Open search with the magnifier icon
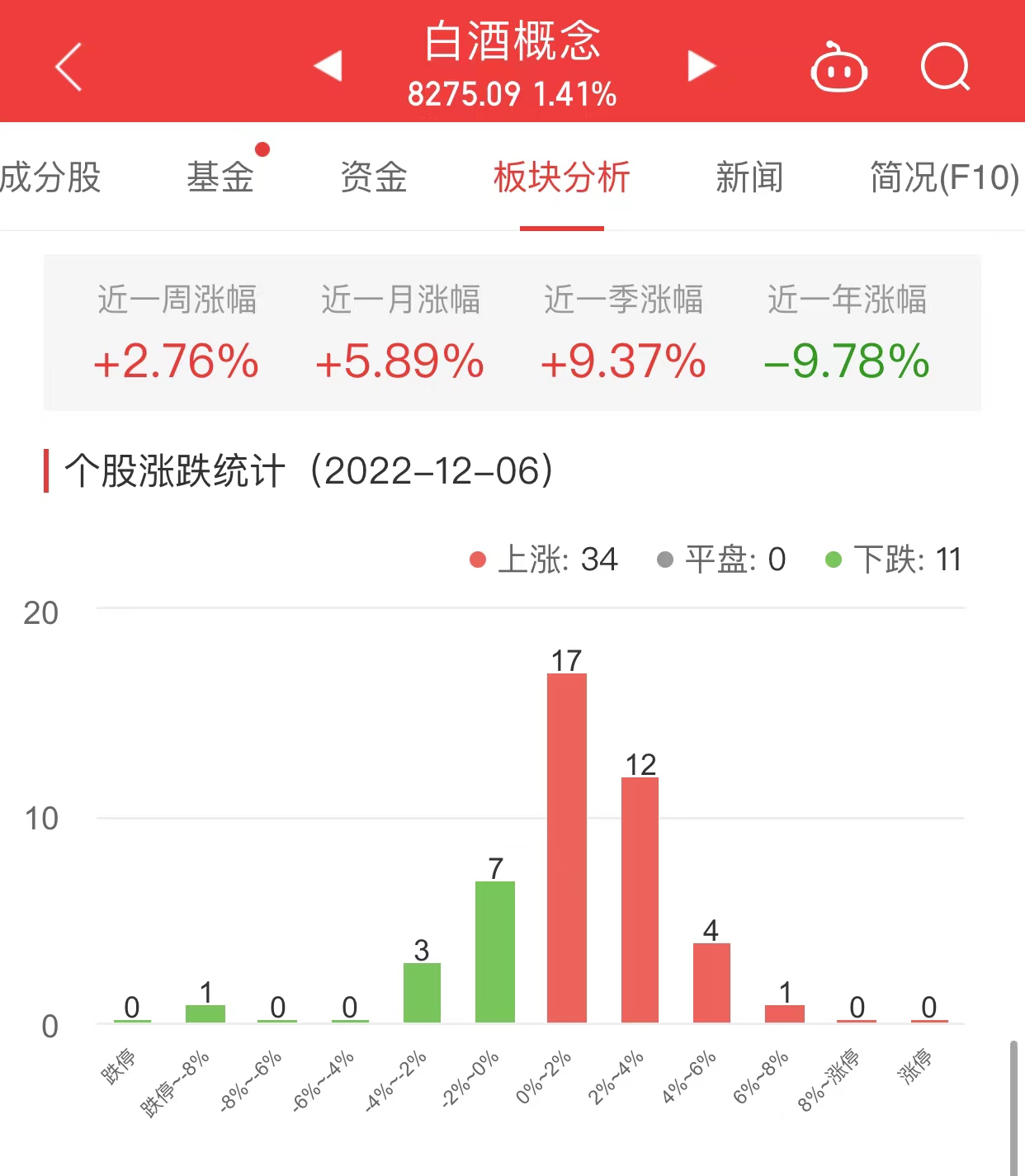Image resolution: width=1025 pixels, height=1176 pixels. 945,66
